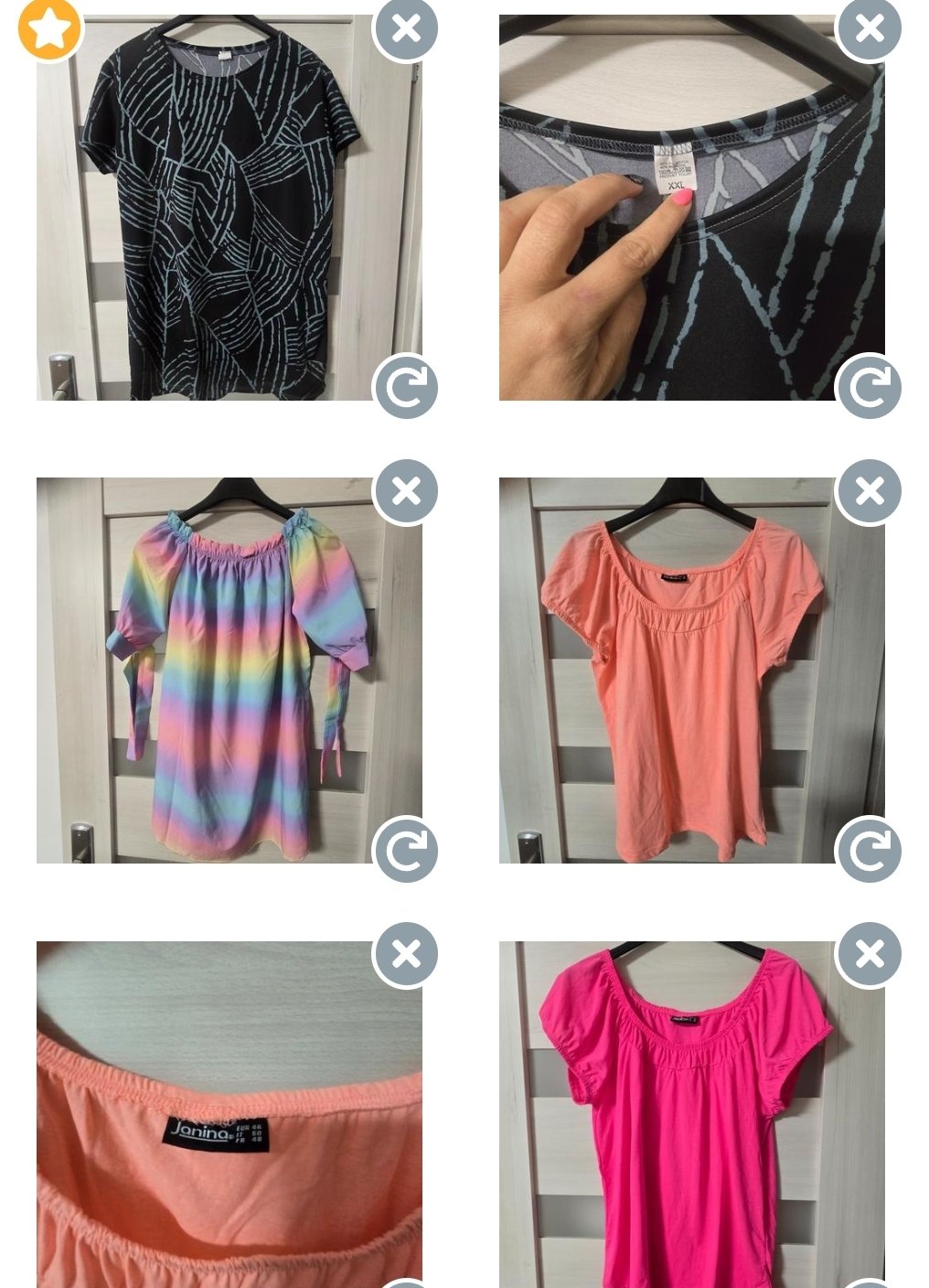Rotate the black patterned dress photo

point(406,387)
